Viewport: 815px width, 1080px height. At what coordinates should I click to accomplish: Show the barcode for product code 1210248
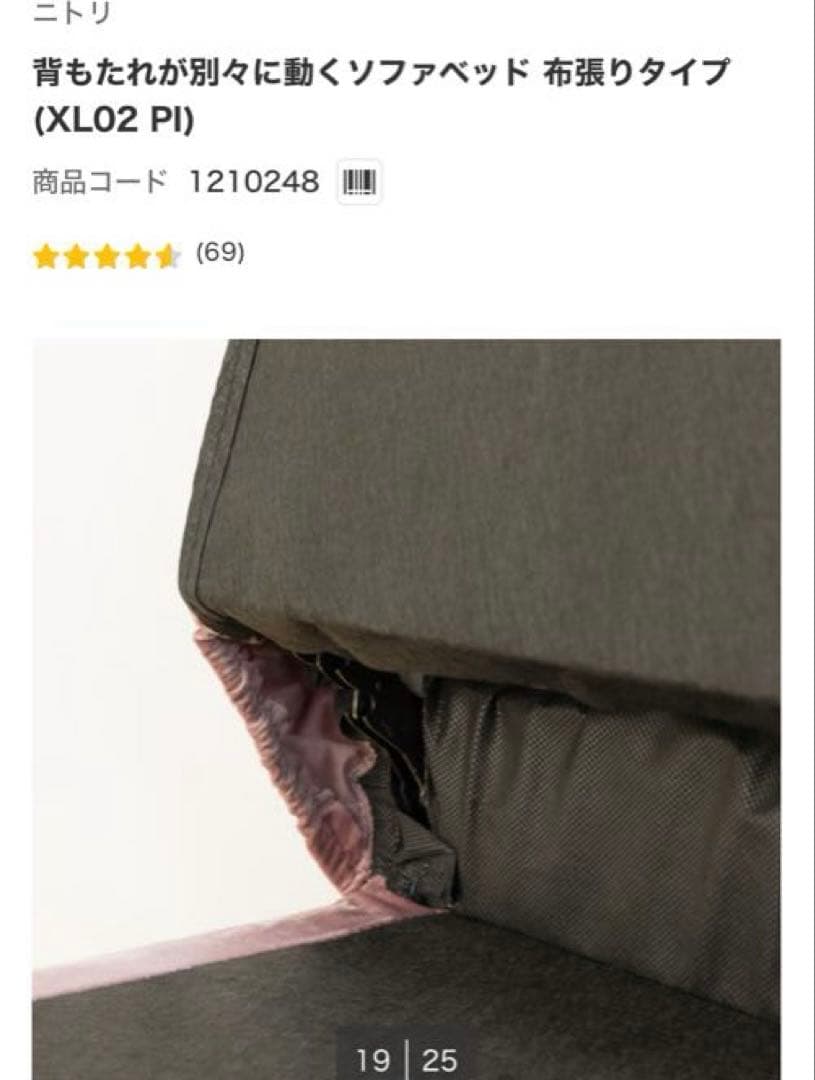point(358,182)
